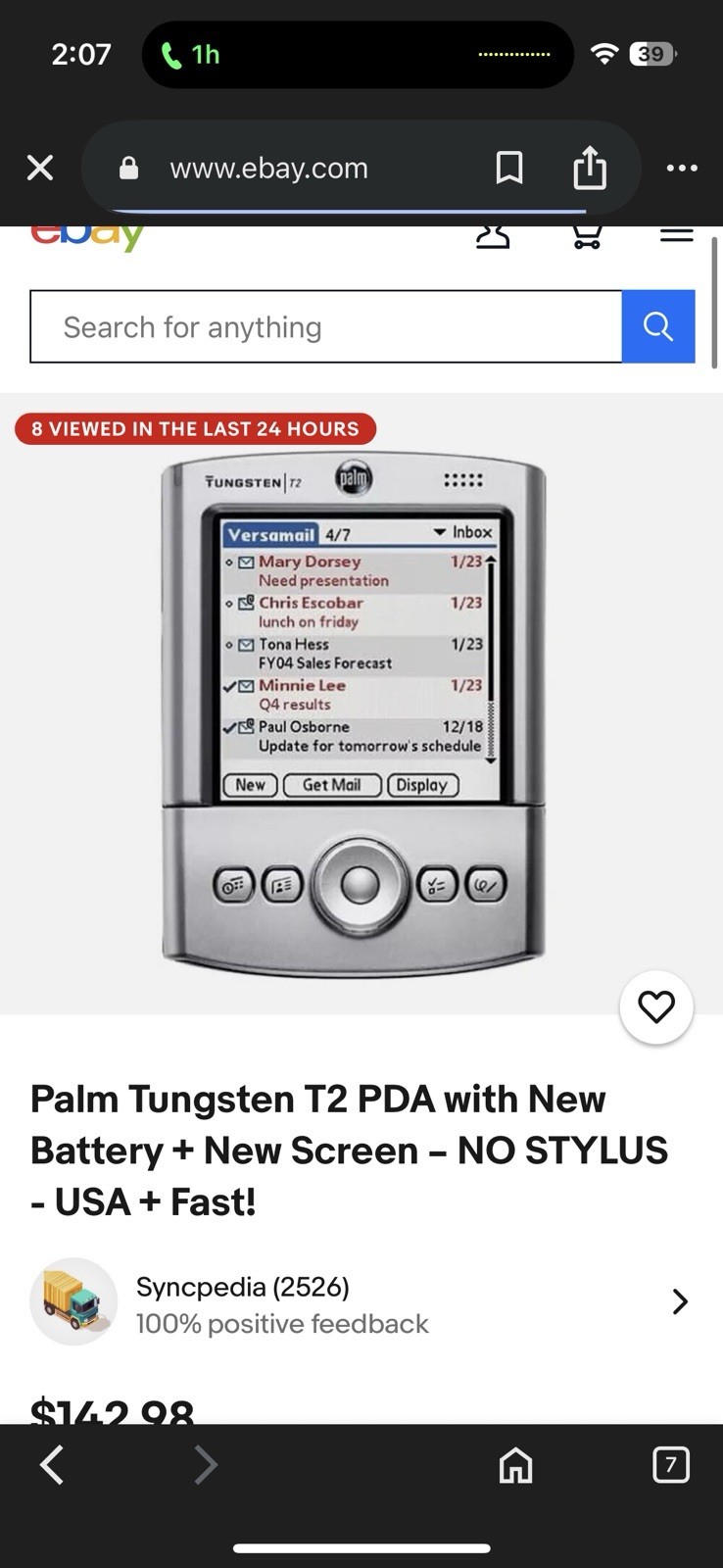Open the eBay hamburger menu

pyautogui.click(x=676, y=236)
